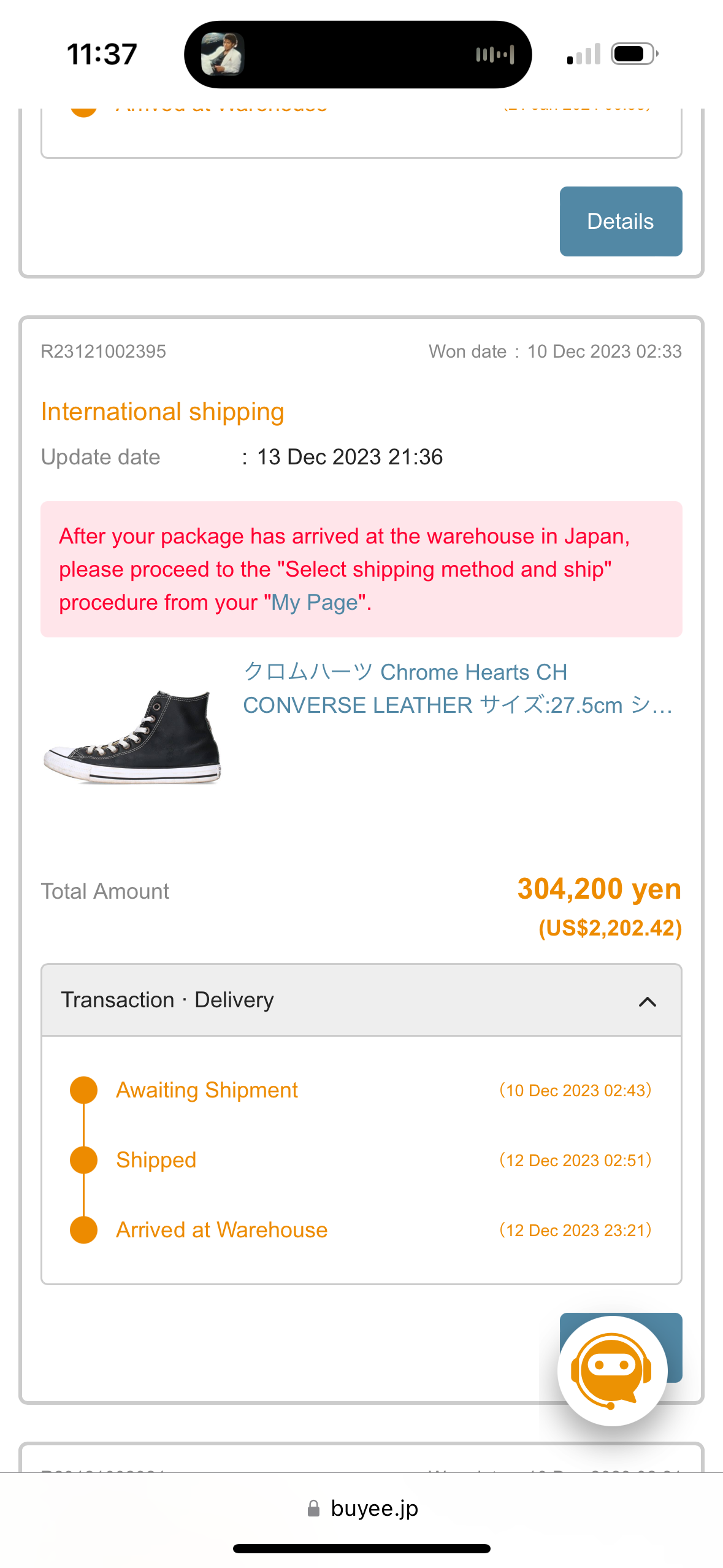Tap the Arrived at Warehouse status dot
The image size is (723, 1568).
pos(84,1229)
